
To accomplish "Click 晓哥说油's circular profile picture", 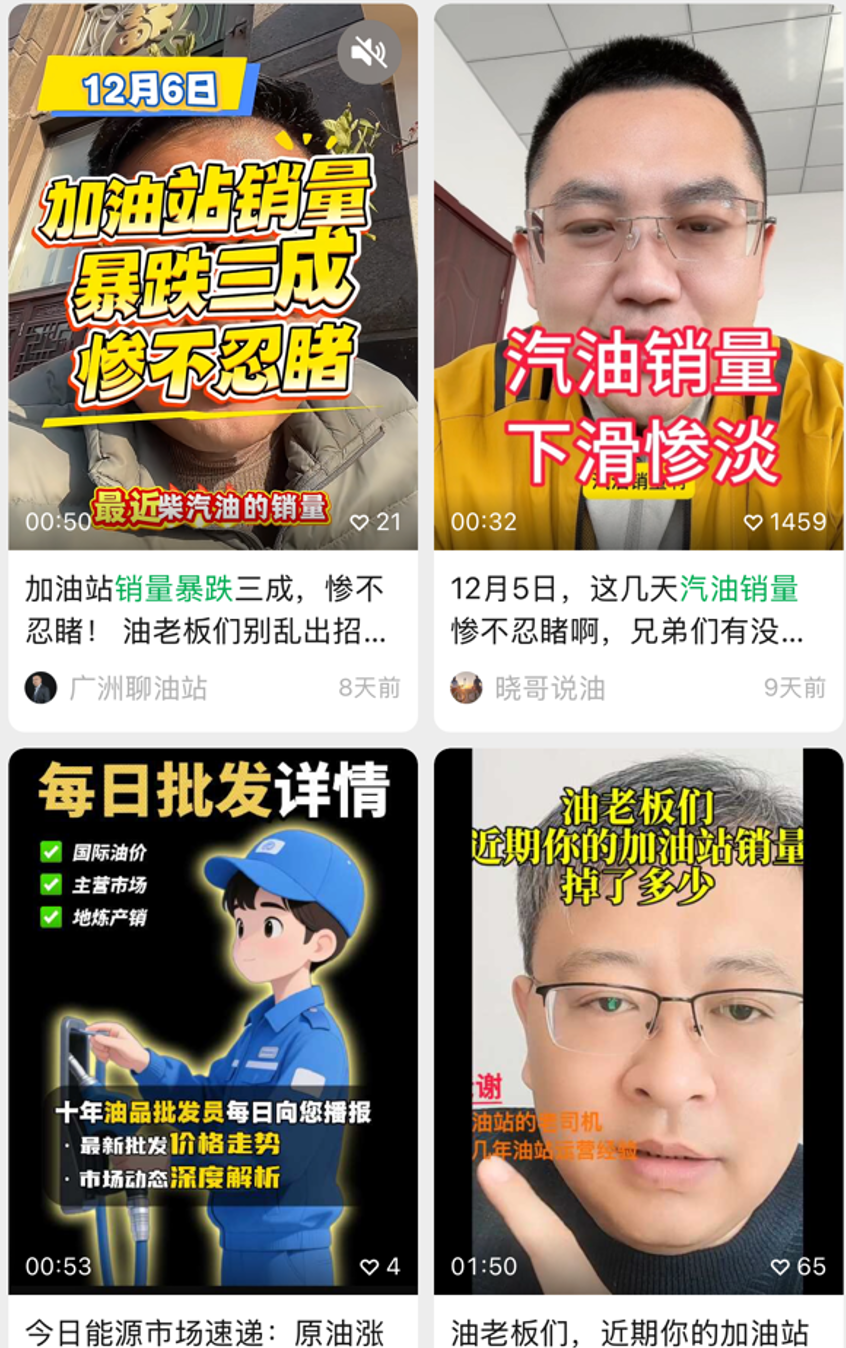I will tap(465, 690).
